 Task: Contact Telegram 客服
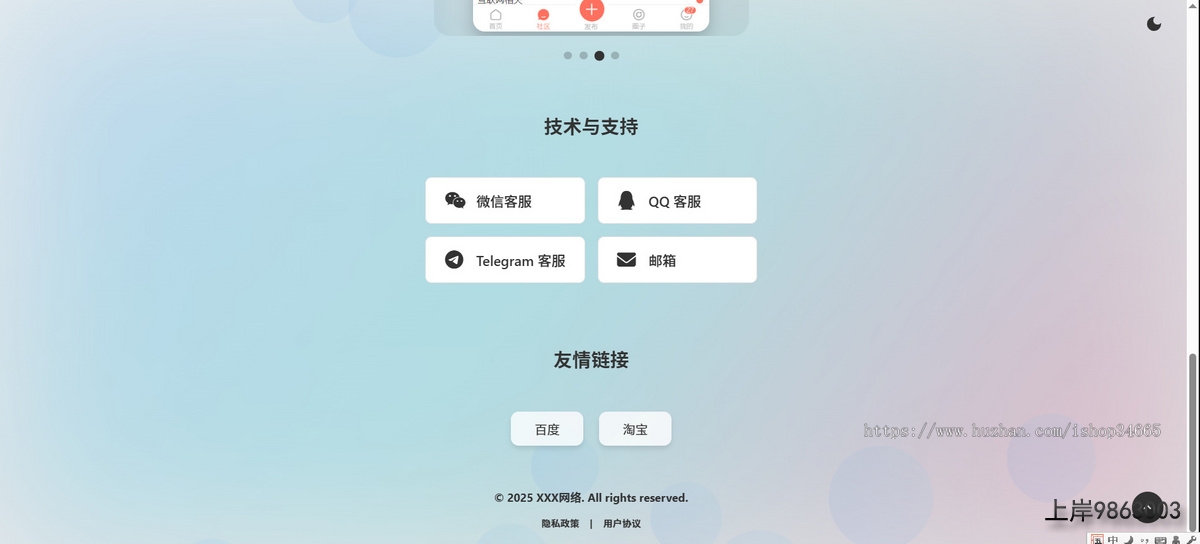(505, 260)
